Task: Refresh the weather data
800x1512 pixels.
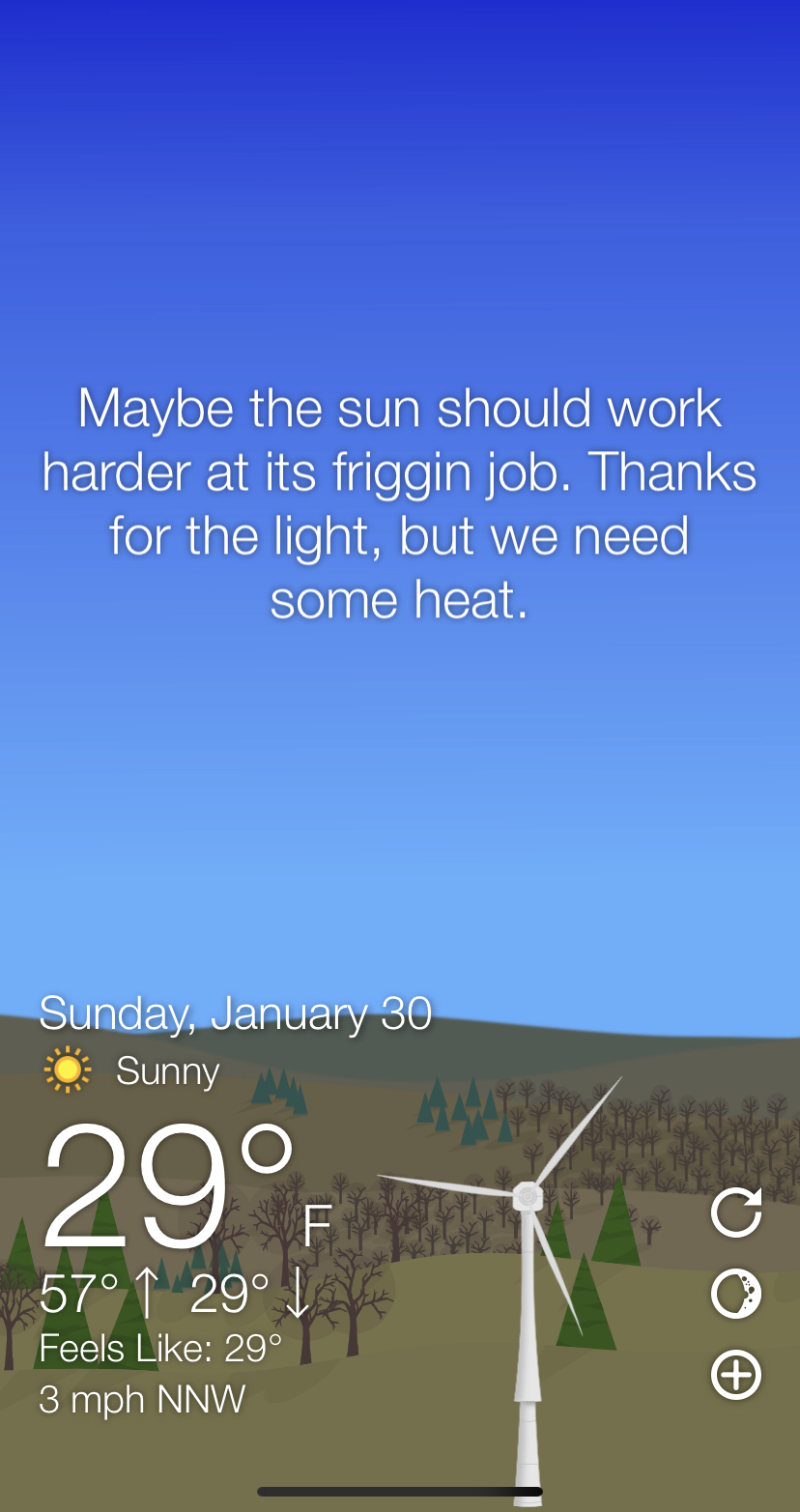Action: 736,1212
